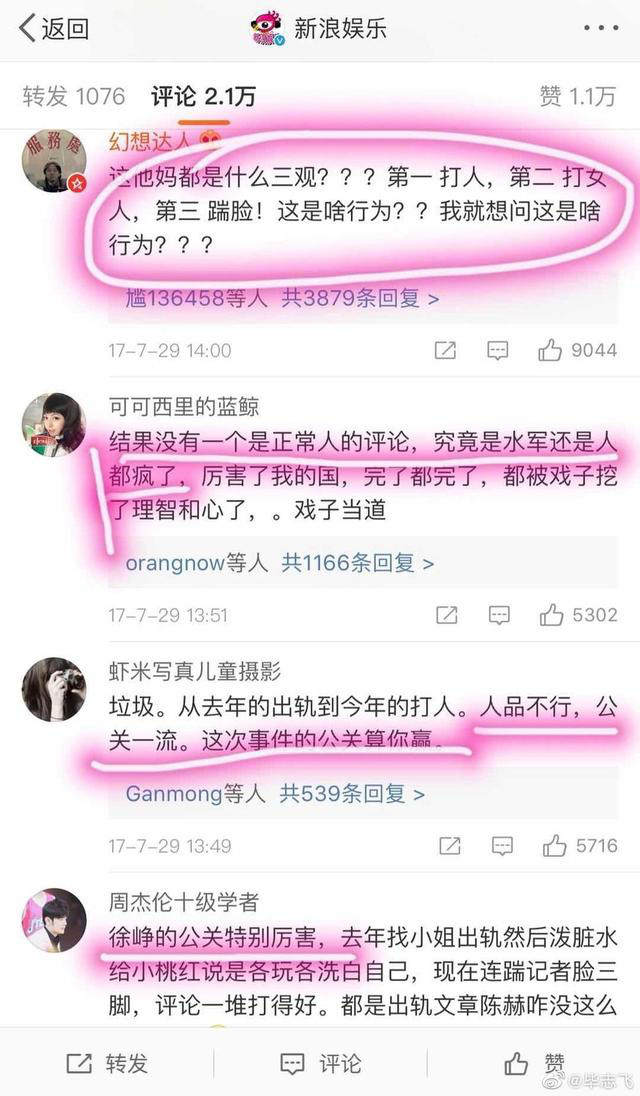Image resolution: width=640 pixels, height=1096 pixels.
Task: Go back using the 返回 button
Action: click(x=55, y=29)
